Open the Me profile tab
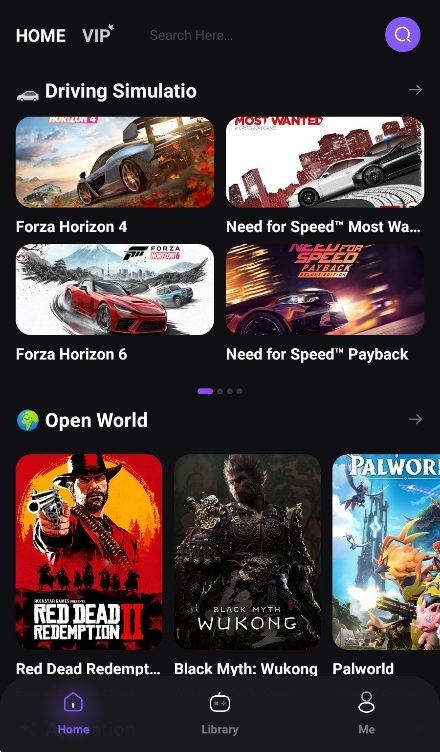The height and width of the screenshot is (752, 440). [x=367, y=714]
